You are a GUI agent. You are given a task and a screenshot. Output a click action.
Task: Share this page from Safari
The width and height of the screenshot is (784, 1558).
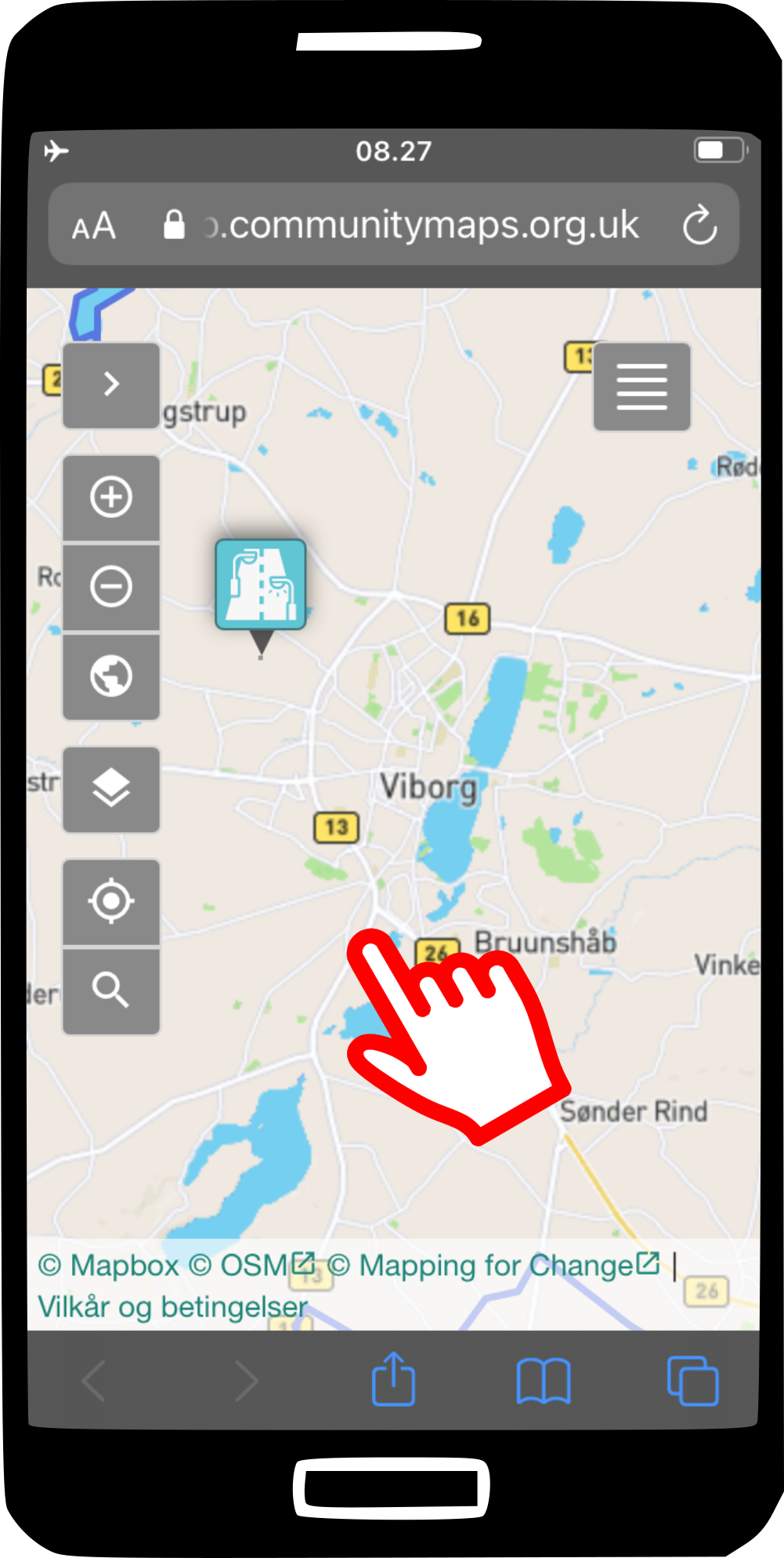(393, 1379)
